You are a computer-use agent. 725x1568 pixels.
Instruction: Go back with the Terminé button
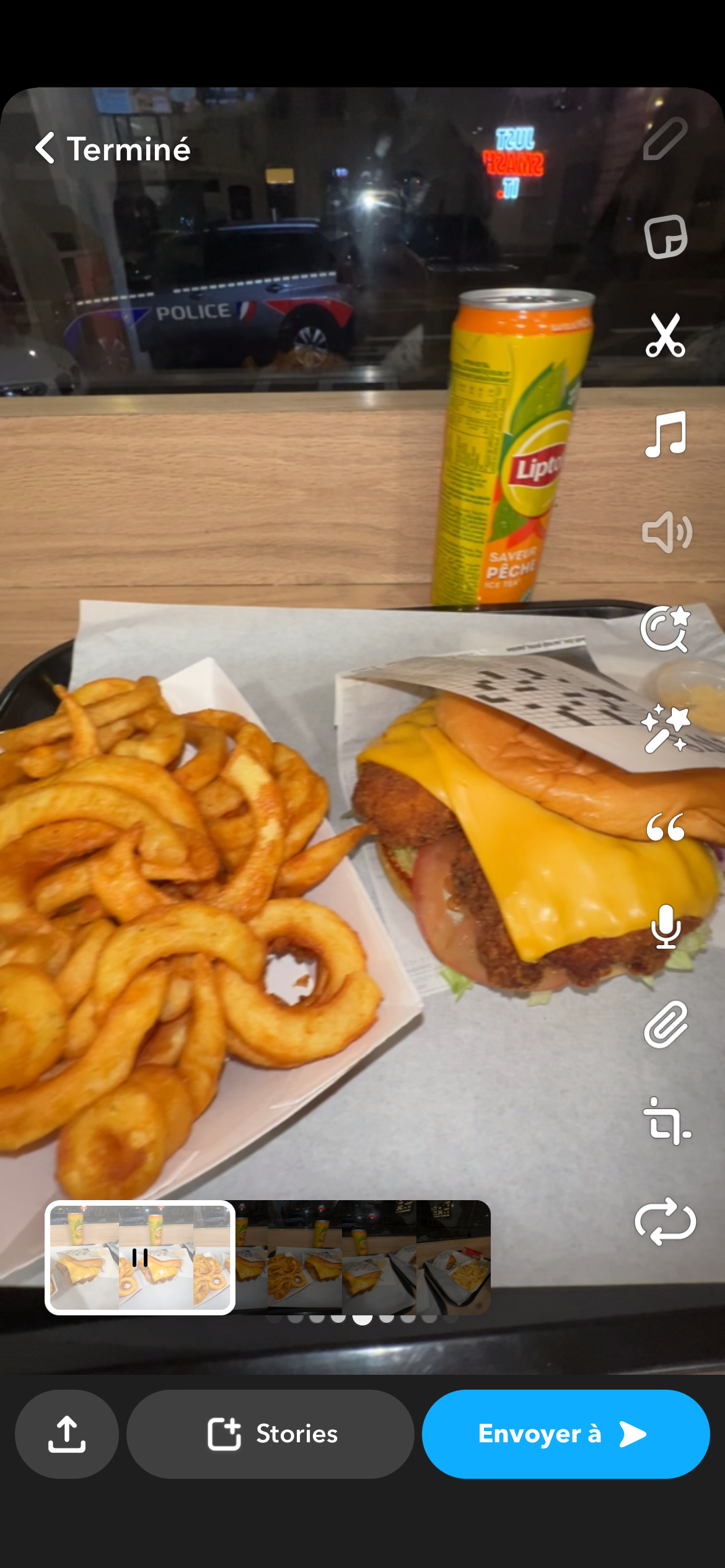click(112, 149)
